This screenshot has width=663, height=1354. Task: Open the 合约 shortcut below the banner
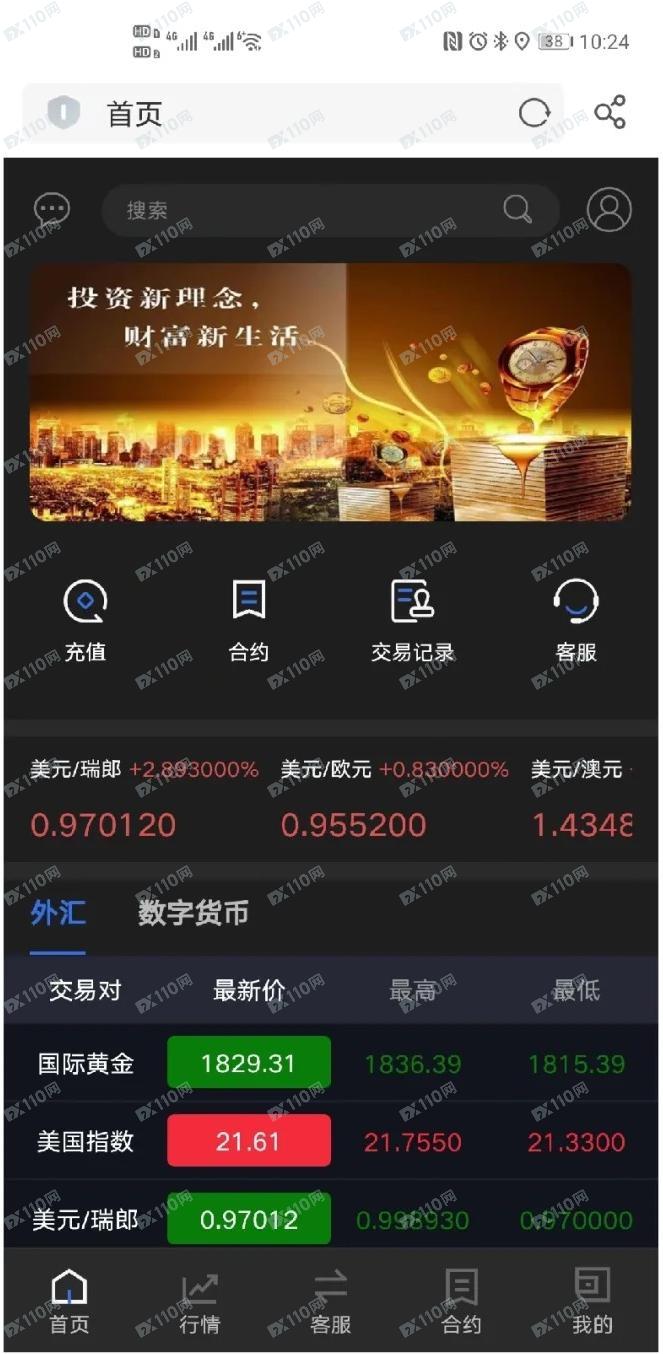[x=248, y=620]
